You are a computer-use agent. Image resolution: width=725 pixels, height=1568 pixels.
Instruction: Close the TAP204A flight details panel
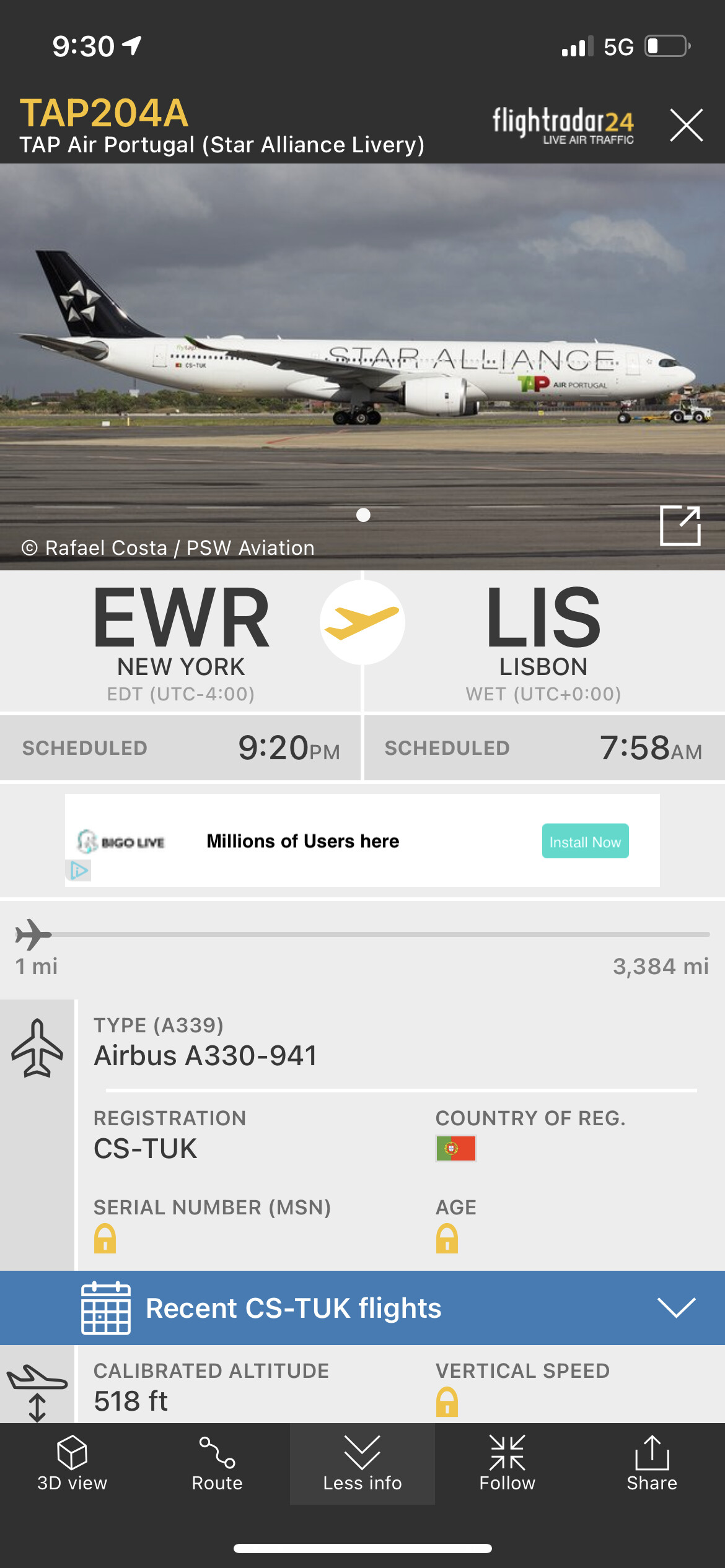coord(686,125)
